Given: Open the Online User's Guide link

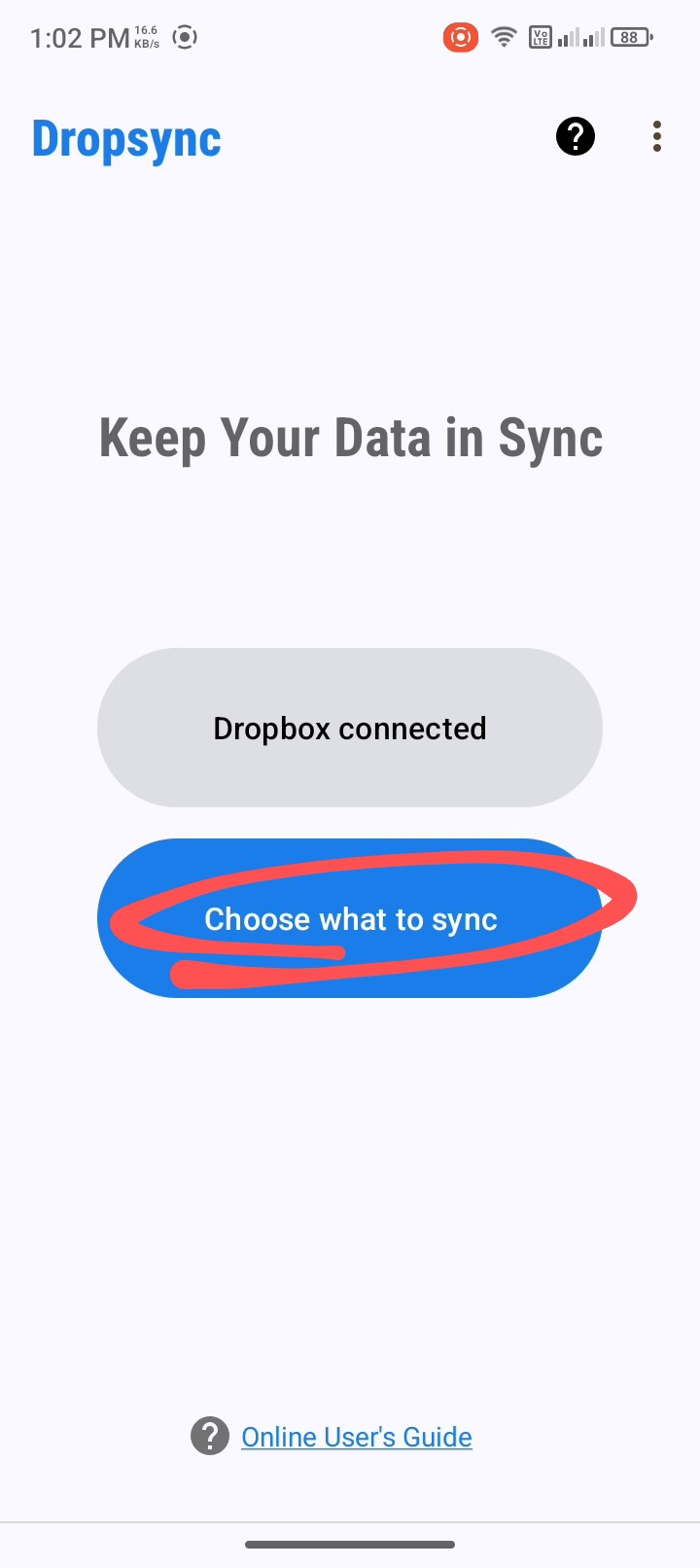Looking at the screenshot, I should pyautogui.click(x=356, y=1437).
